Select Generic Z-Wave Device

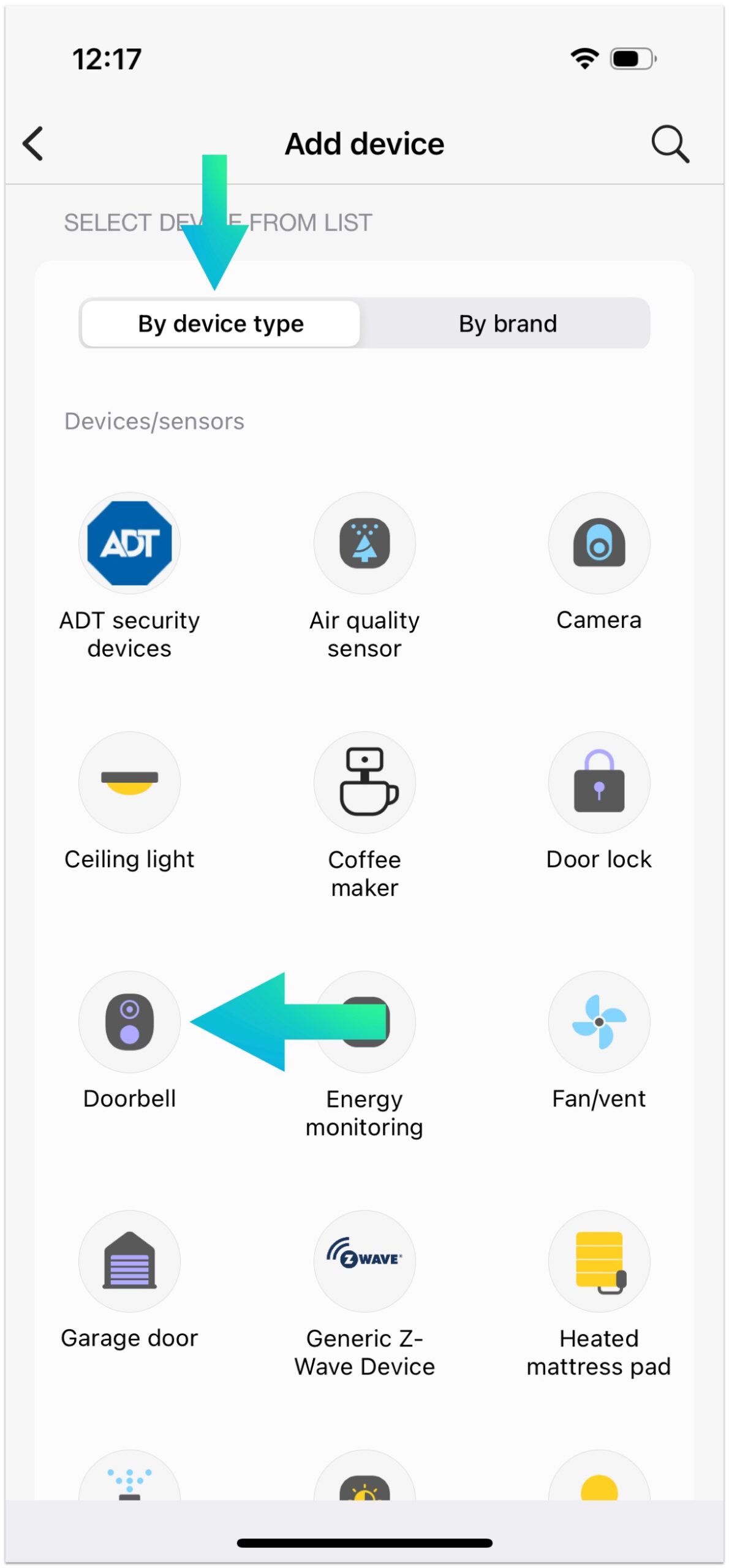(x=364, y=1261)
